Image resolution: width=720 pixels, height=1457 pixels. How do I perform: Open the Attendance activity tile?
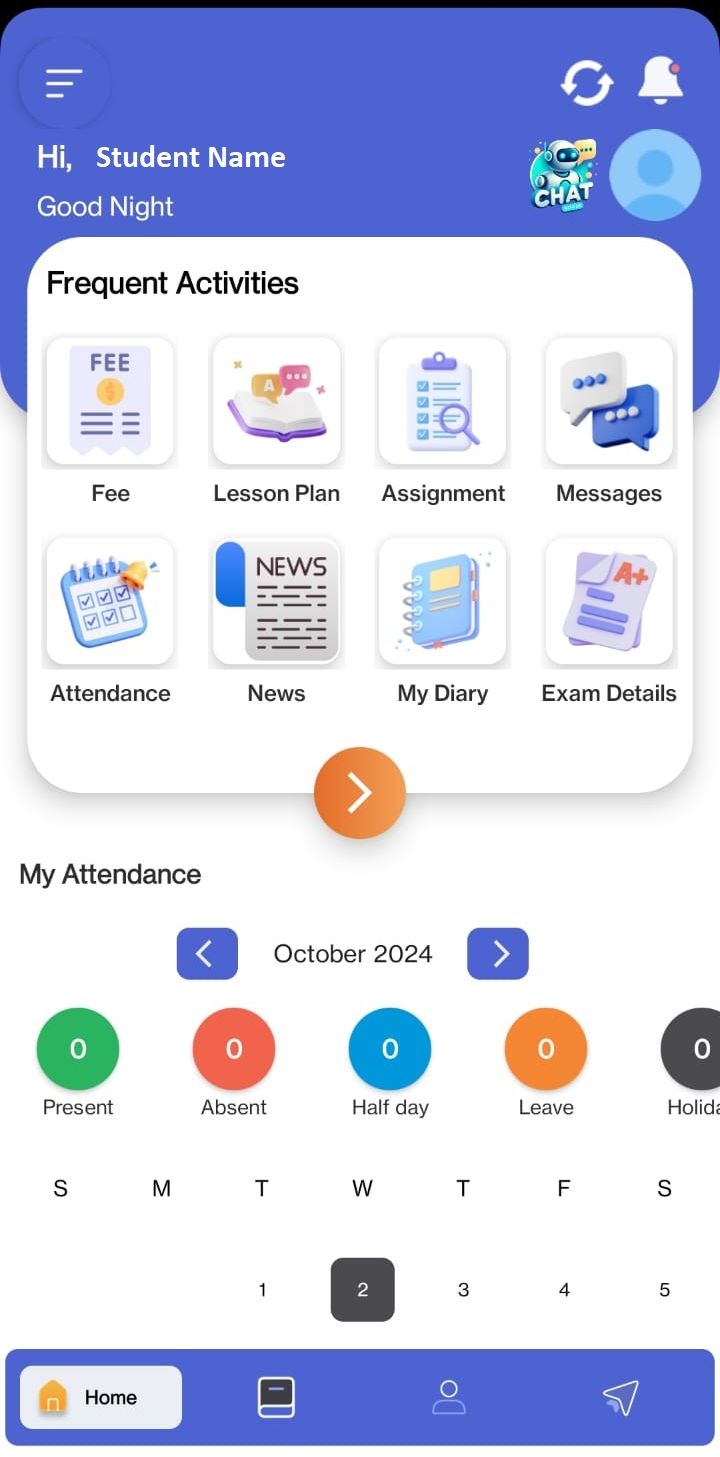110,602
